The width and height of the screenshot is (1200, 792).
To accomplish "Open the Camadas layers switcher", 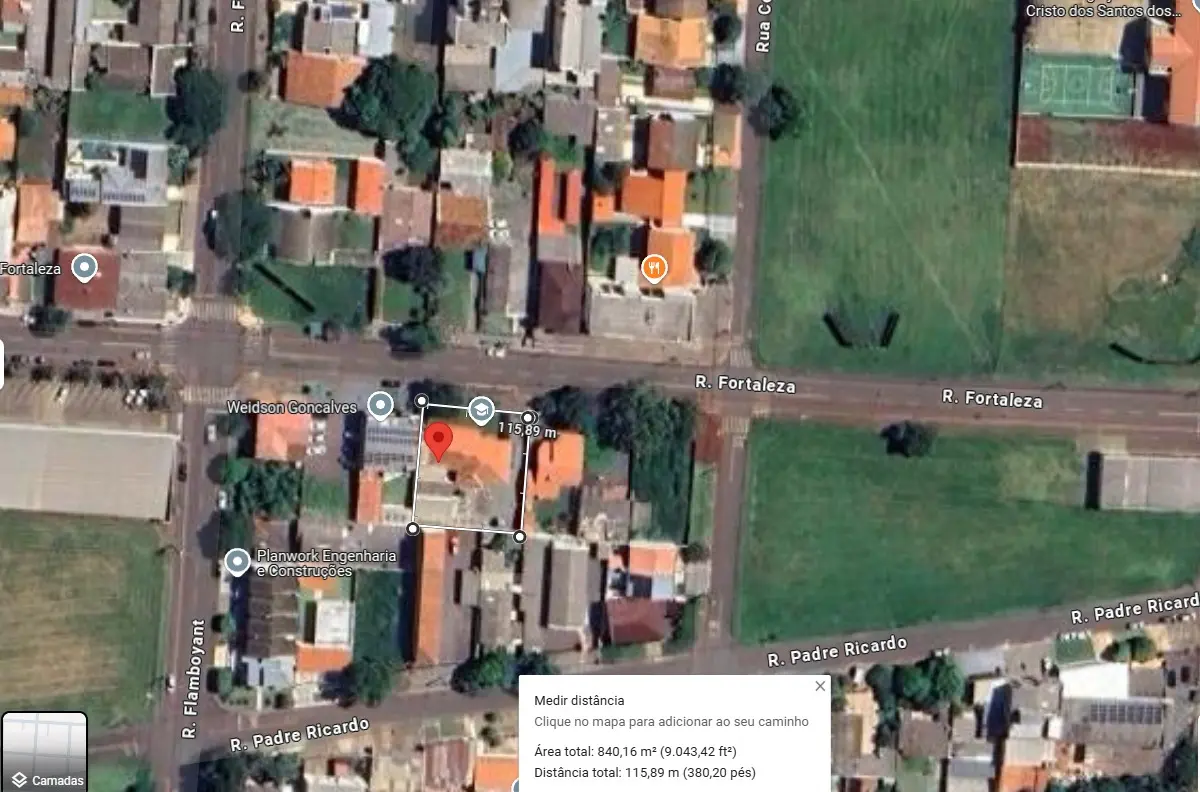I will [44, 751].
